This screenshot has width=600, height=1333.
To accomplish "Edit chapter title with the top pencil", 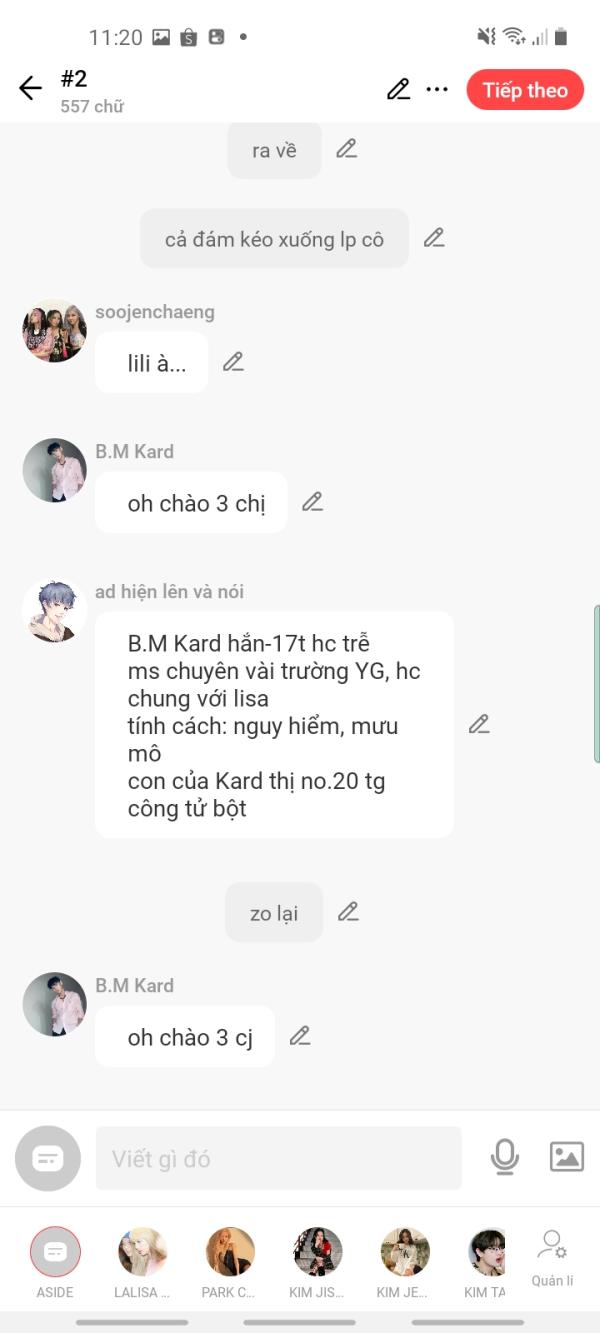I will tap(398, 89).
